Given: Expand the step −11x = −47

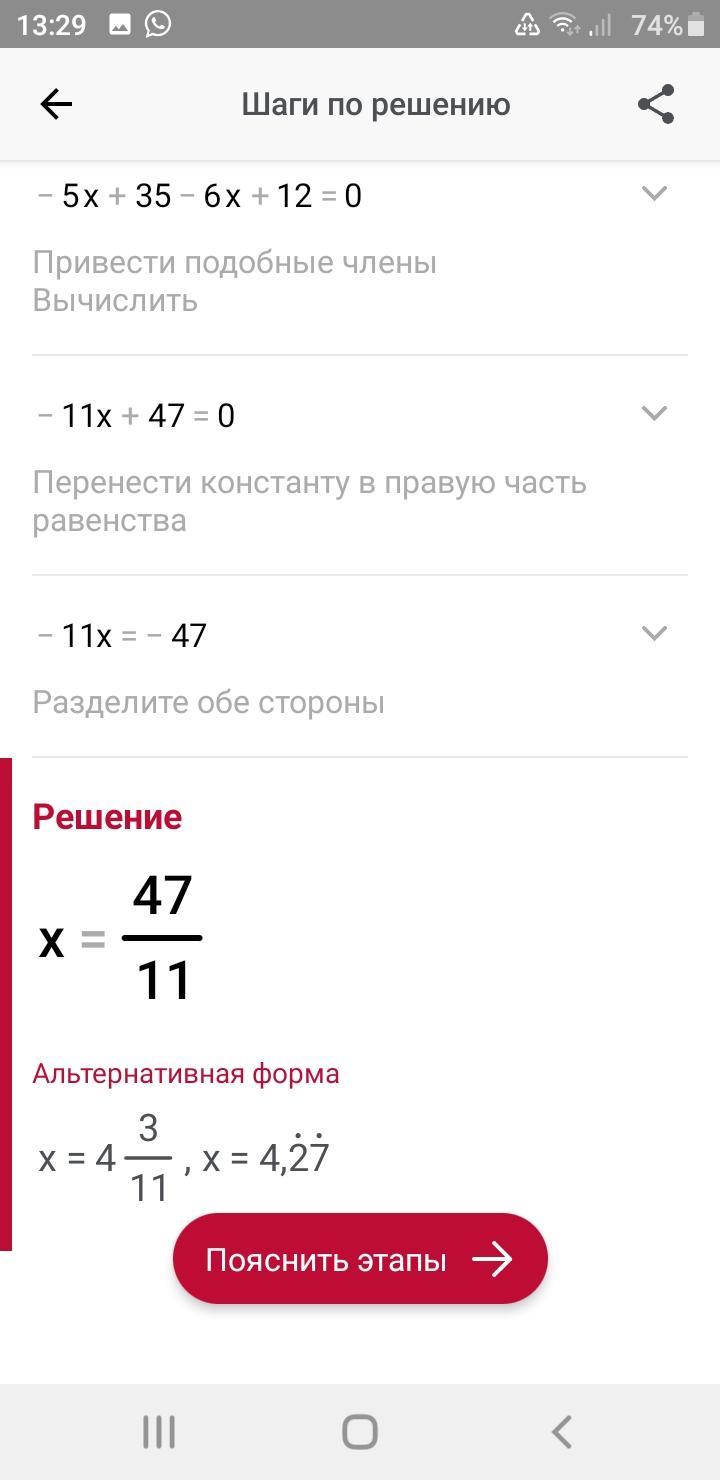Looking at the screenshot, I should click(x=653, y=633).
